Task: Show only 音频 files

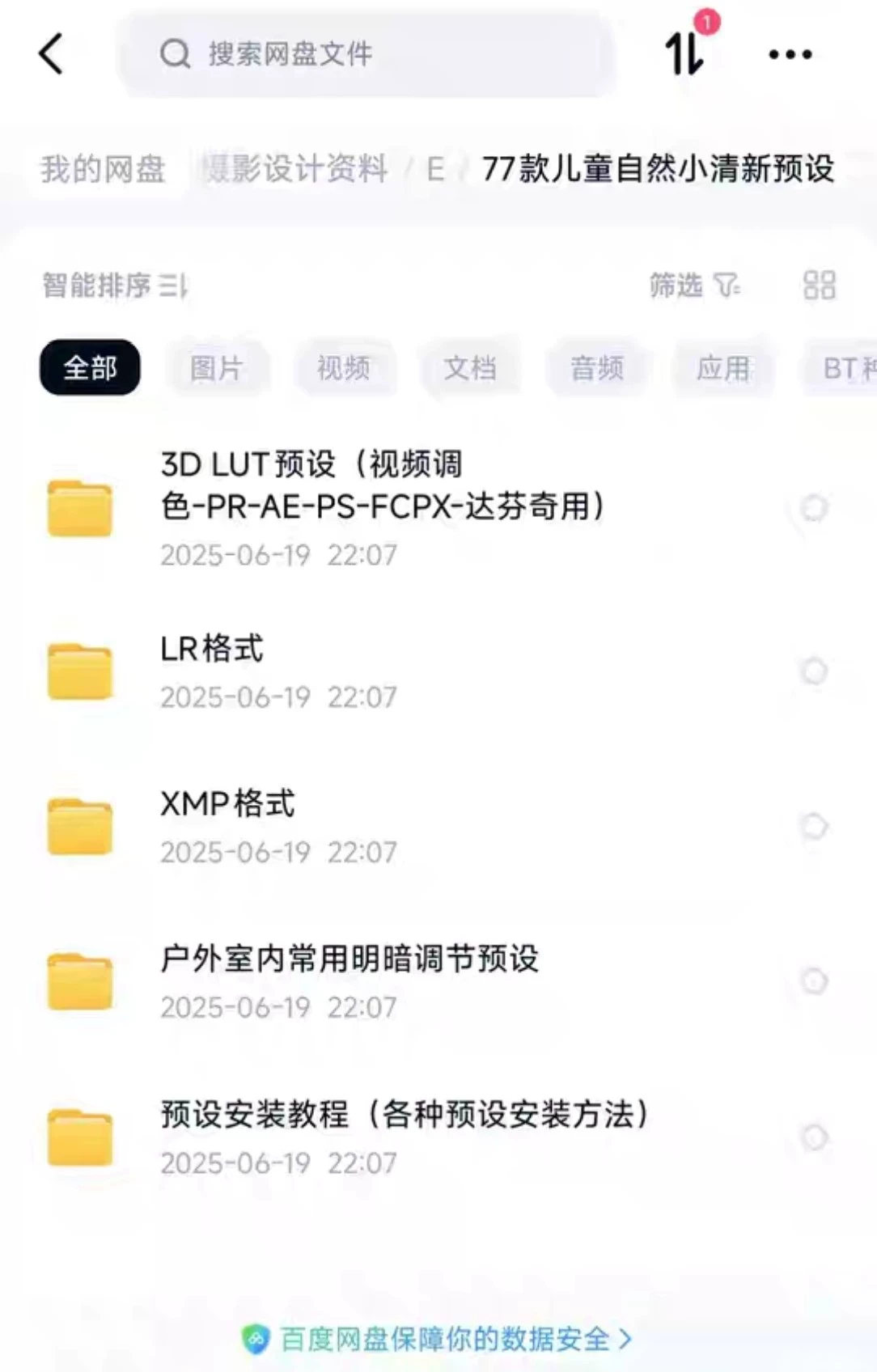Action: pyautogui.click(x=596, y=368)
